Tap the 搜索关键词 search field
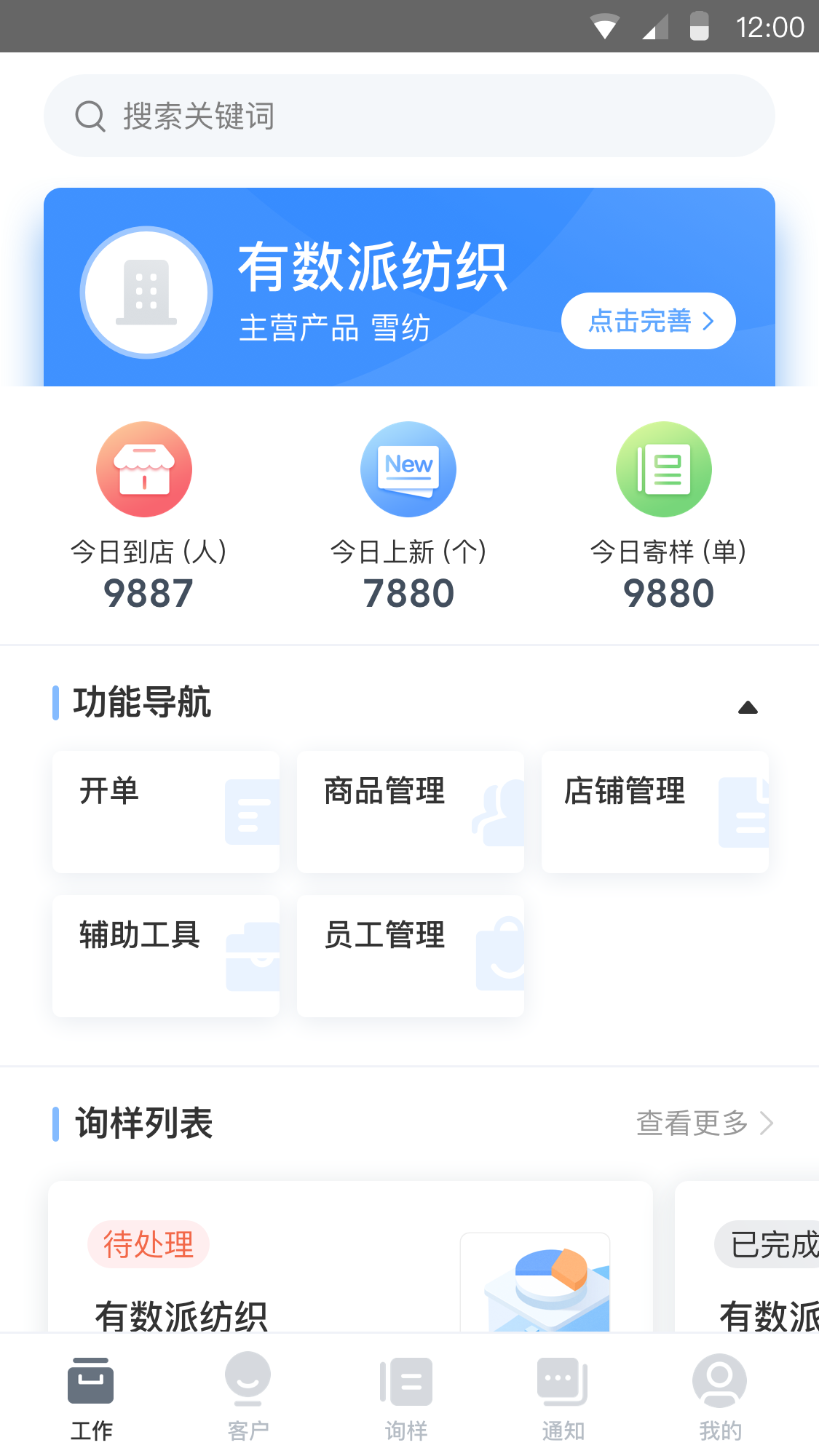 (x=409, y=115)
